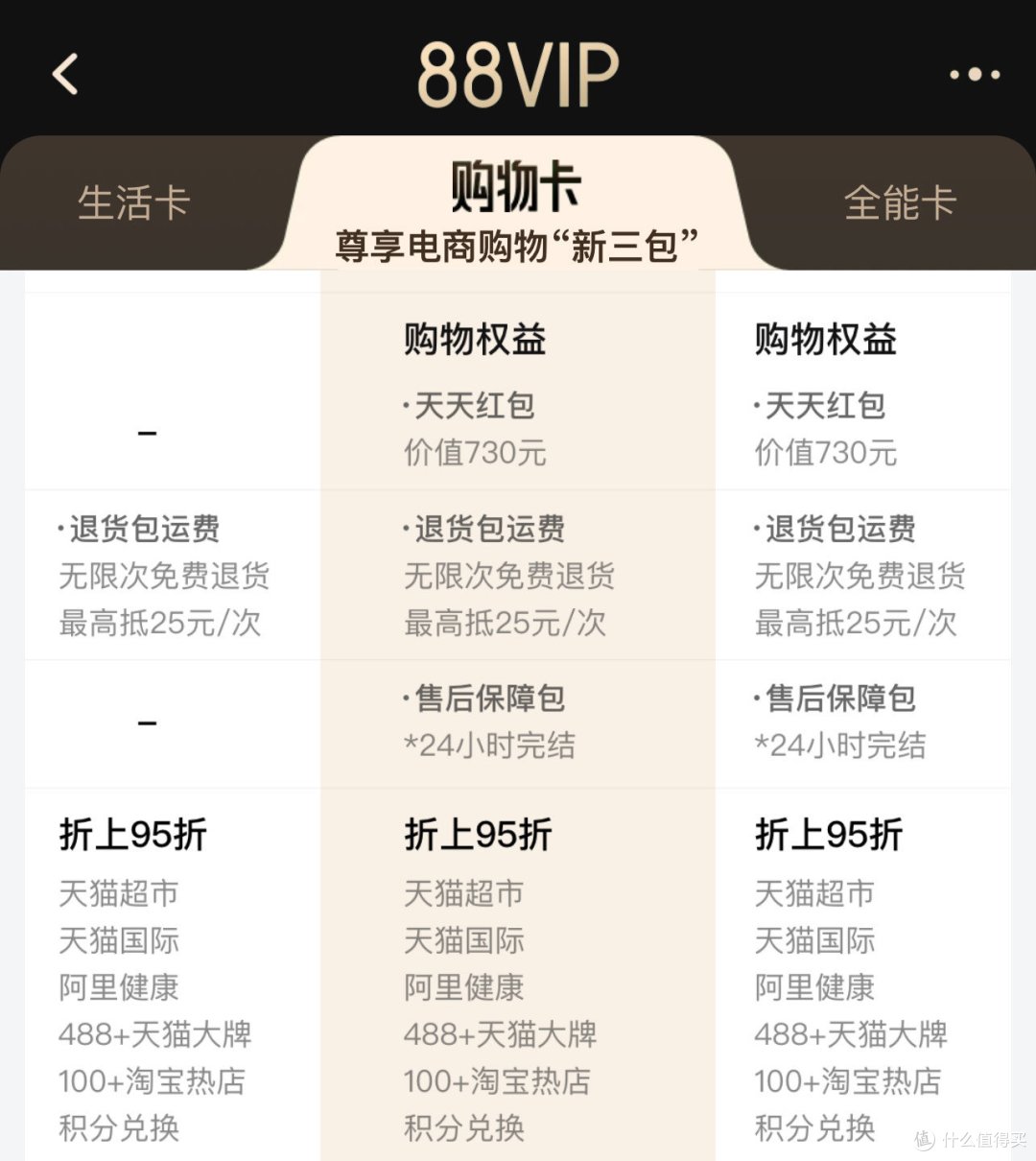Tap the 购物权益 header in the middle column
The image size is (1036, 1161).
pyautogui.click(x=474, y=339)
